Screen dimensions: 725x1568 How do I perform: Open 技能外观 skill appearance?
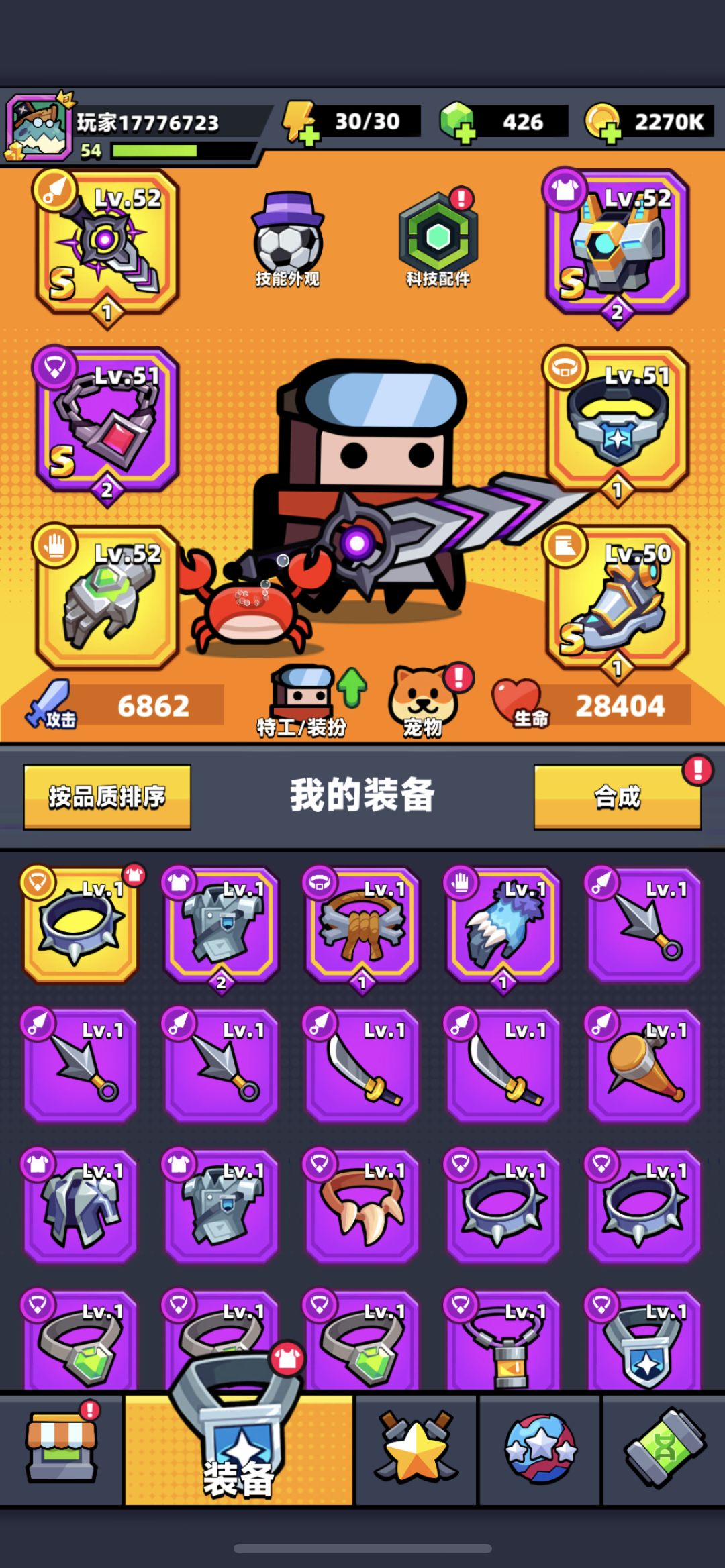[288, 240]
